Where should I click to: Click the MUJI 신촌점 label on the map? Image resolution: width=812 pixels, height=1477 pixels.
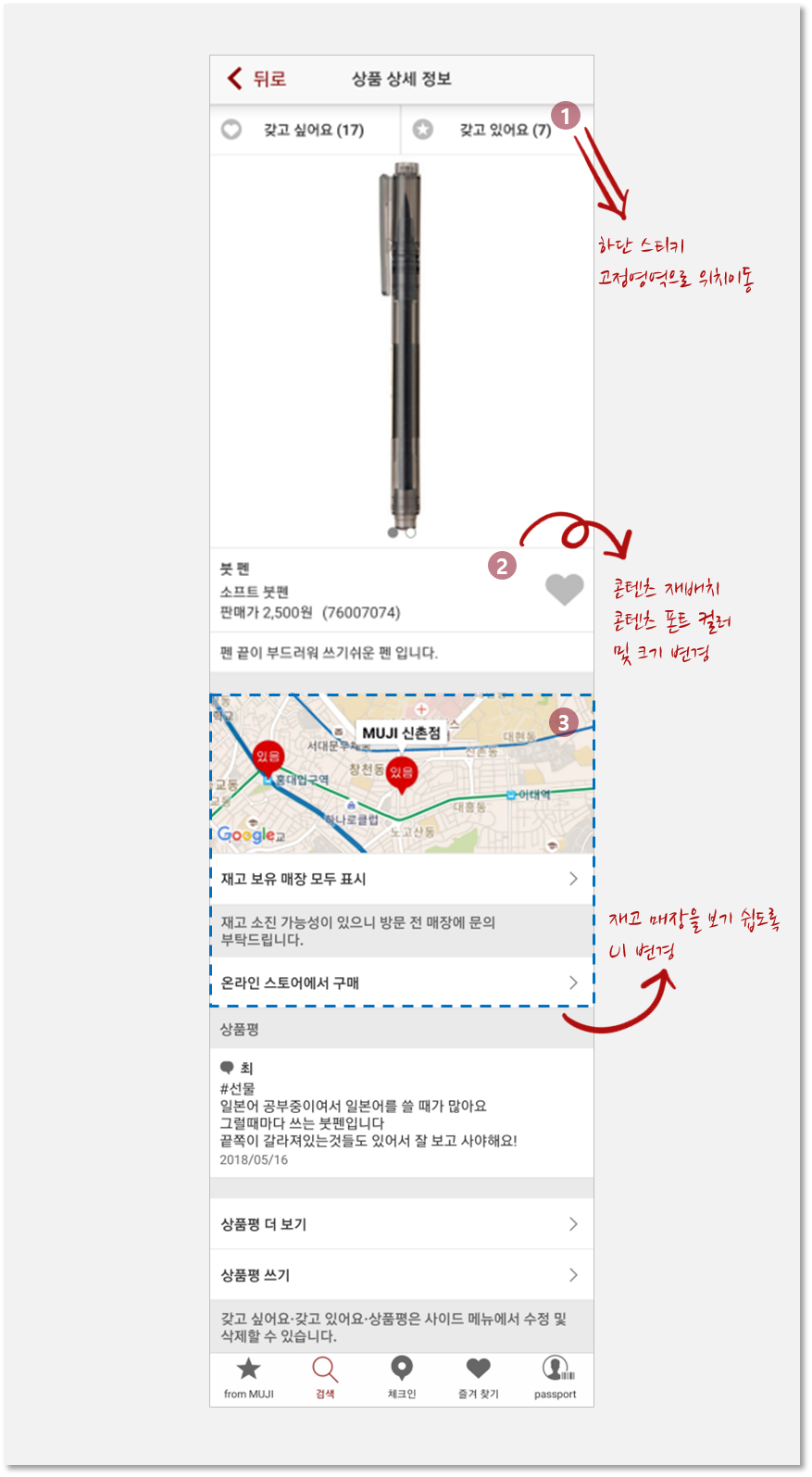(403, 731)
